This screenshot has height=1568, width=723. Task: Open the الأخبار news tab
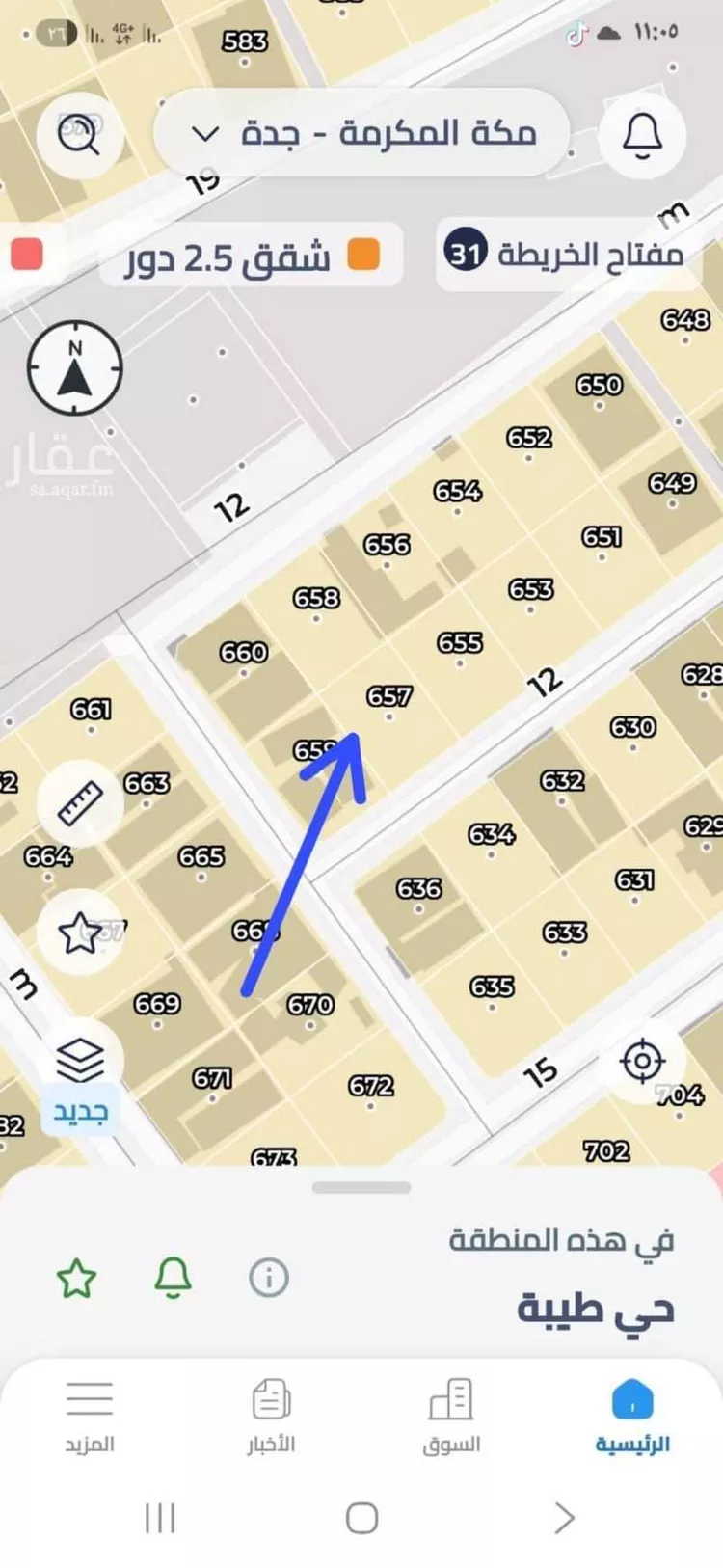coord(270,1418)
